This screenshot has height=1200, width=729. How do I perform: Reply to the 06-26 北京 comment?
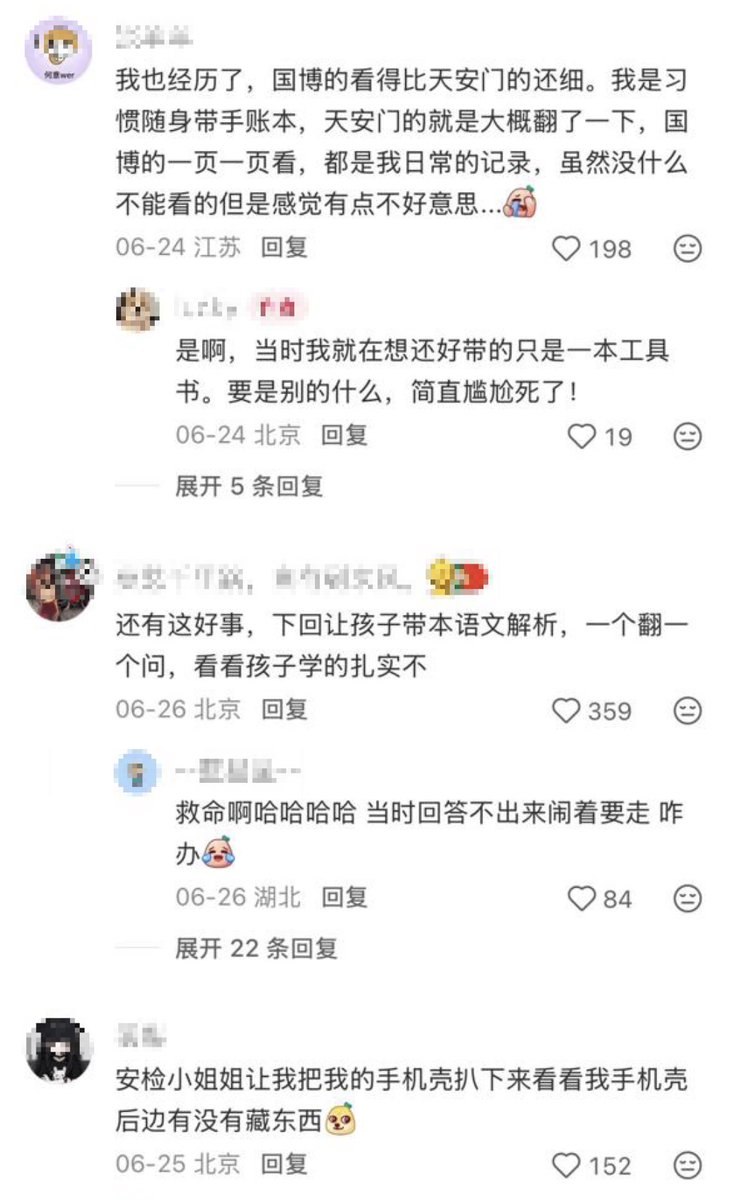coord(284,710)
